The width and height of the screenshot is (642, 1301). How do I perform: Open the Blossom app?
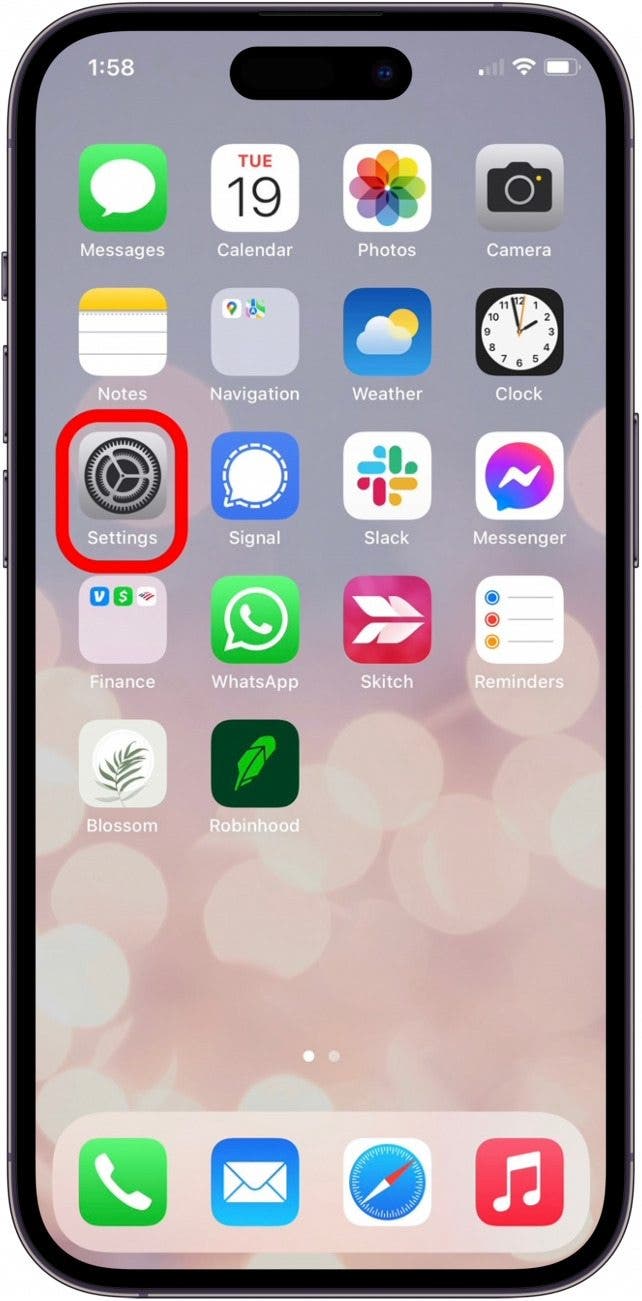pyautogui.click(x=122, y=764)
